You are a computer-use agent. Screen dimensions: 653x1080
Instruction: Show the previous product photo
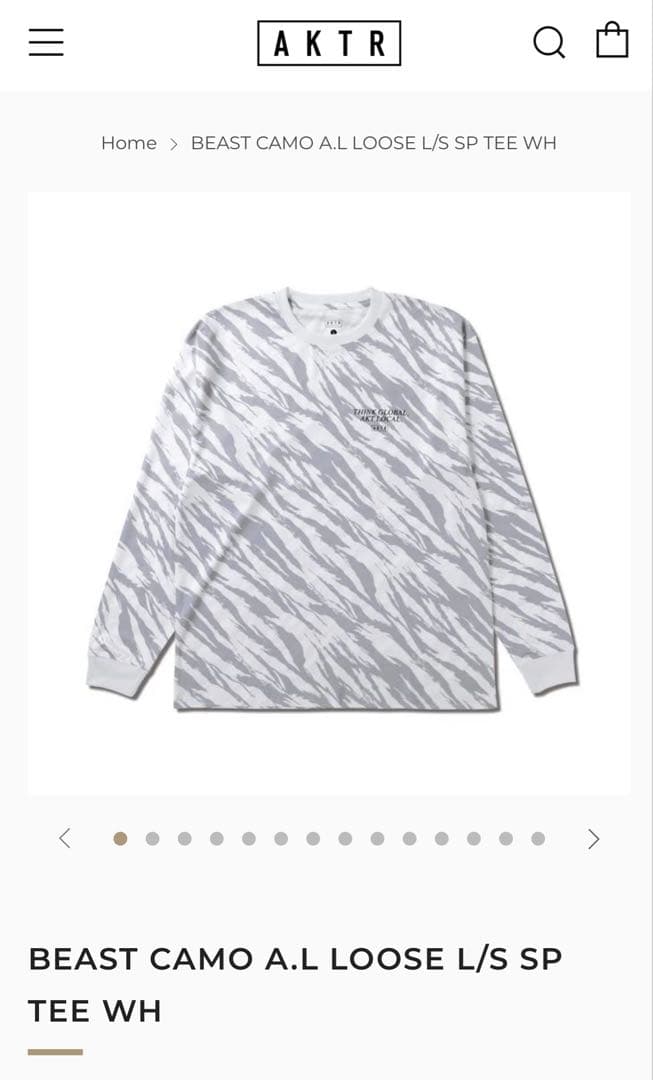(x=65, y=839)
